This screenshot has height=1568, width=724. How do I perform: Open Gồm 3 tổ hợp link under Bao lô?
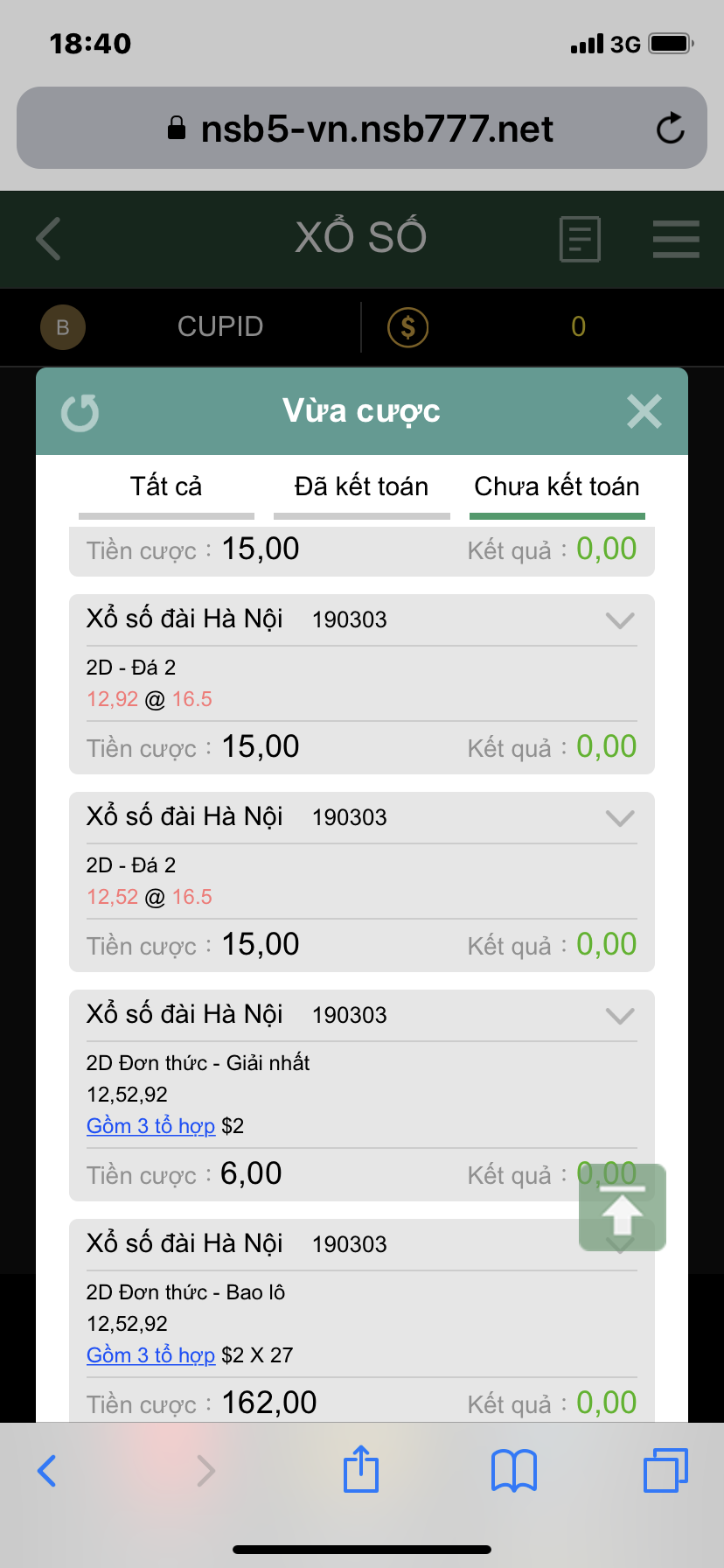[150, 1355]
